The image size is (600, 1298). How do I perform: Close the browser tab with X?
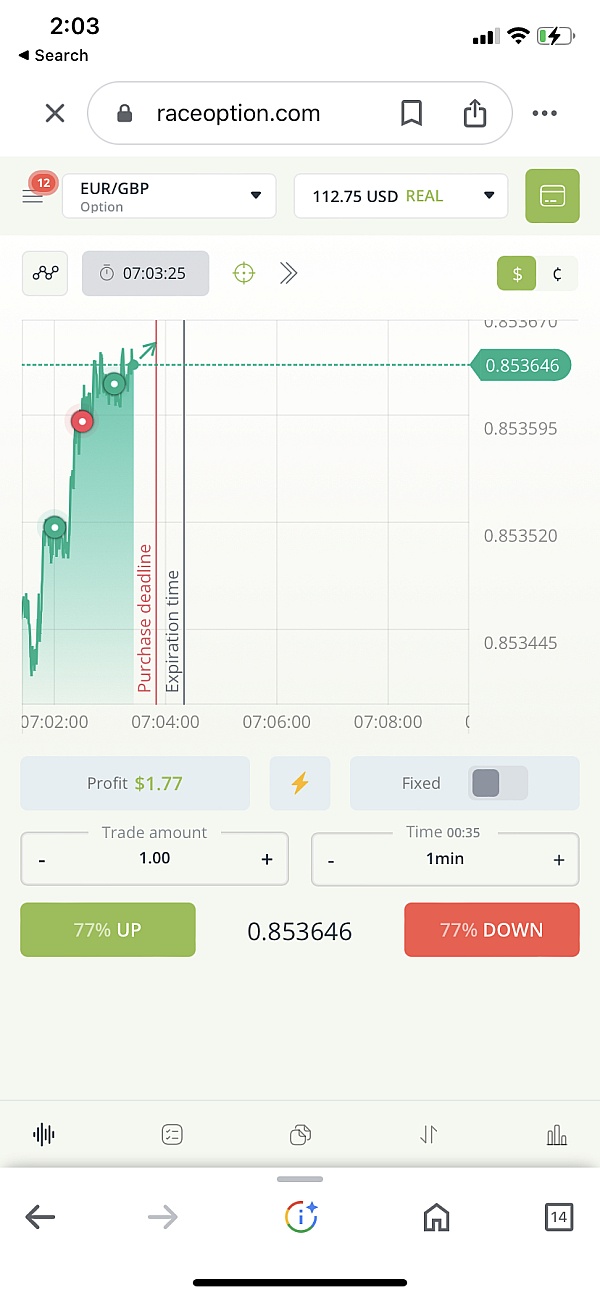click(x=55, y=113)
